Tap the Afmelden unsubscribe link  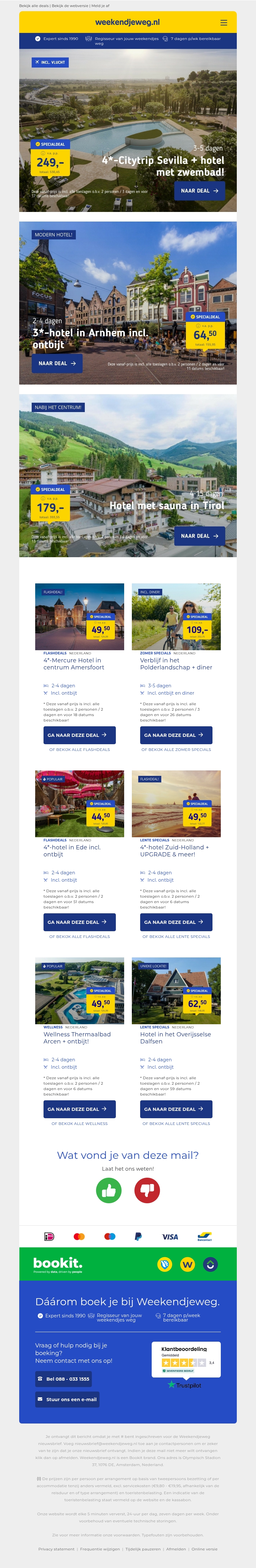(176, 1548)
